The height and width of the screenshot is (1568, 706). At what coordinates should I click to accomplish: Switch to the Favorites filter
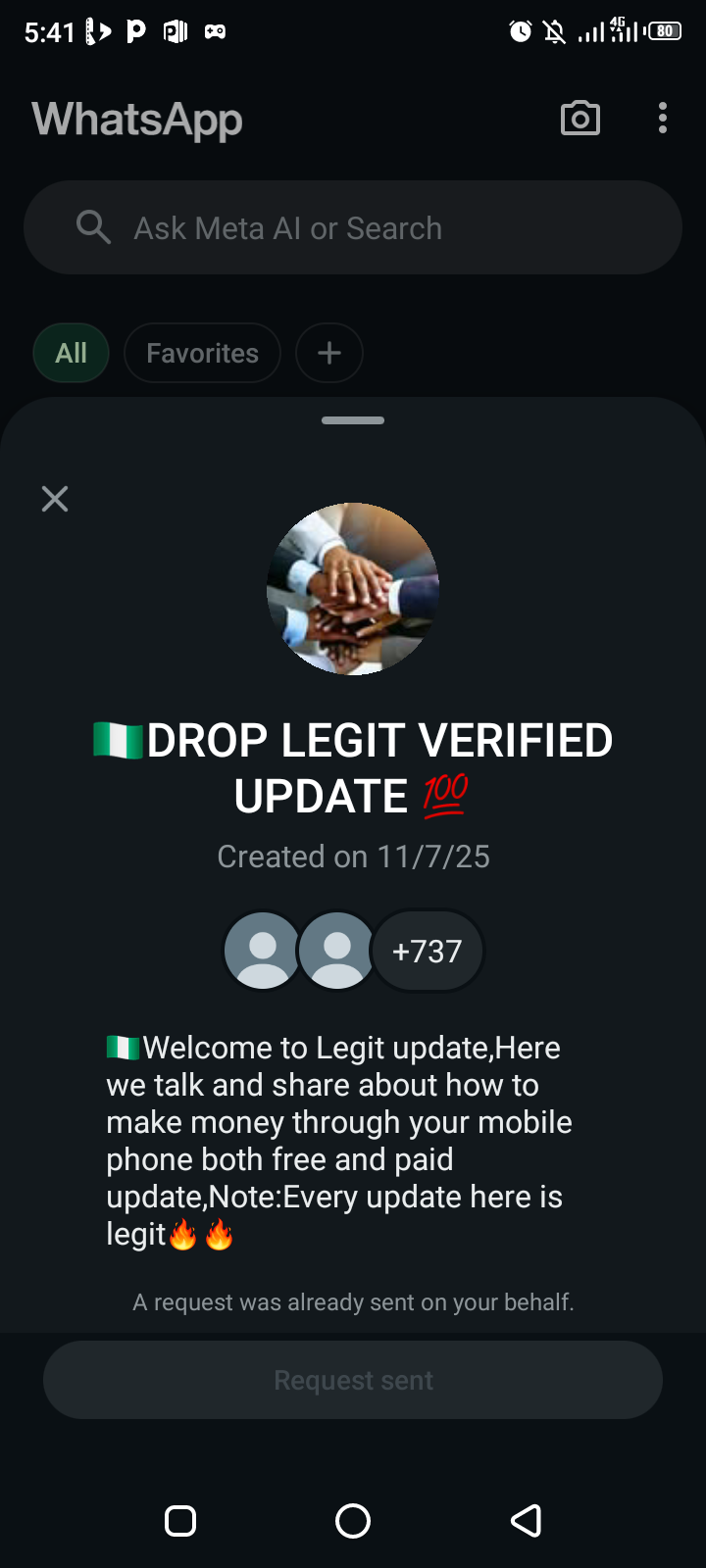(x=202, y=353)
